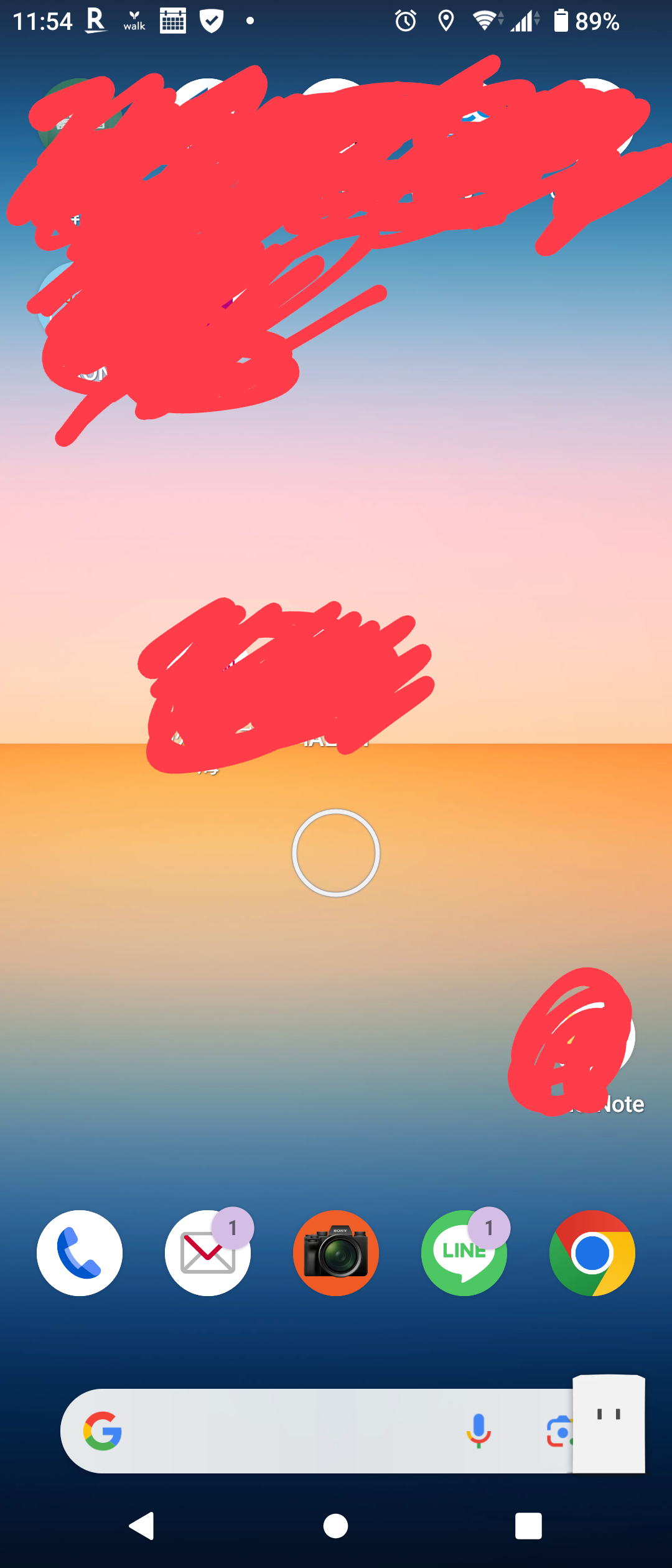Show recent apps with the square button

[x=528, y=1526]
